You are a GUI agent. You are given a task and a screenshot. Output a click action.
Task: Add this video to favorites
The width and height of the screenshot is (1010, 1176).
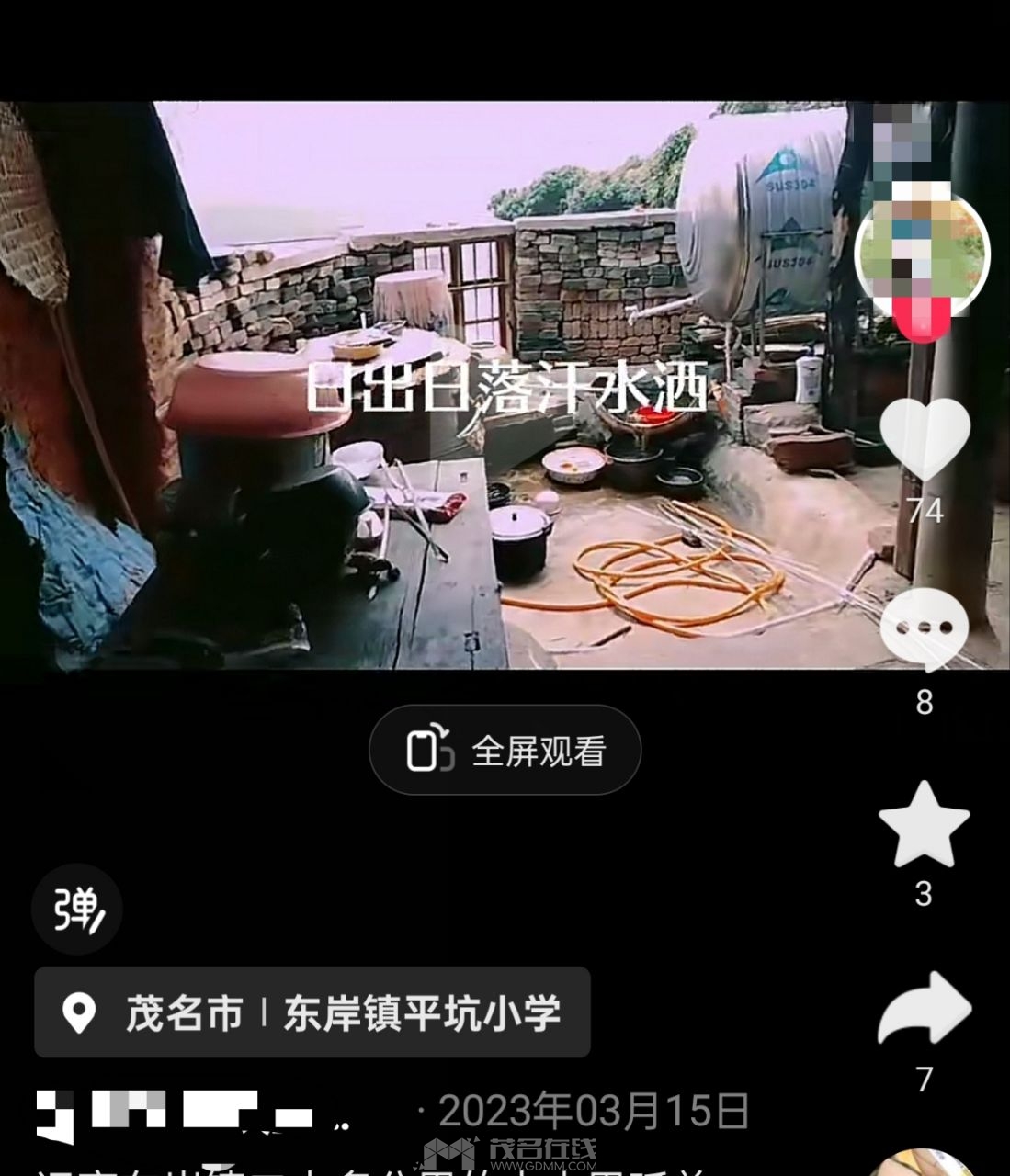click(x=924, y=824)
